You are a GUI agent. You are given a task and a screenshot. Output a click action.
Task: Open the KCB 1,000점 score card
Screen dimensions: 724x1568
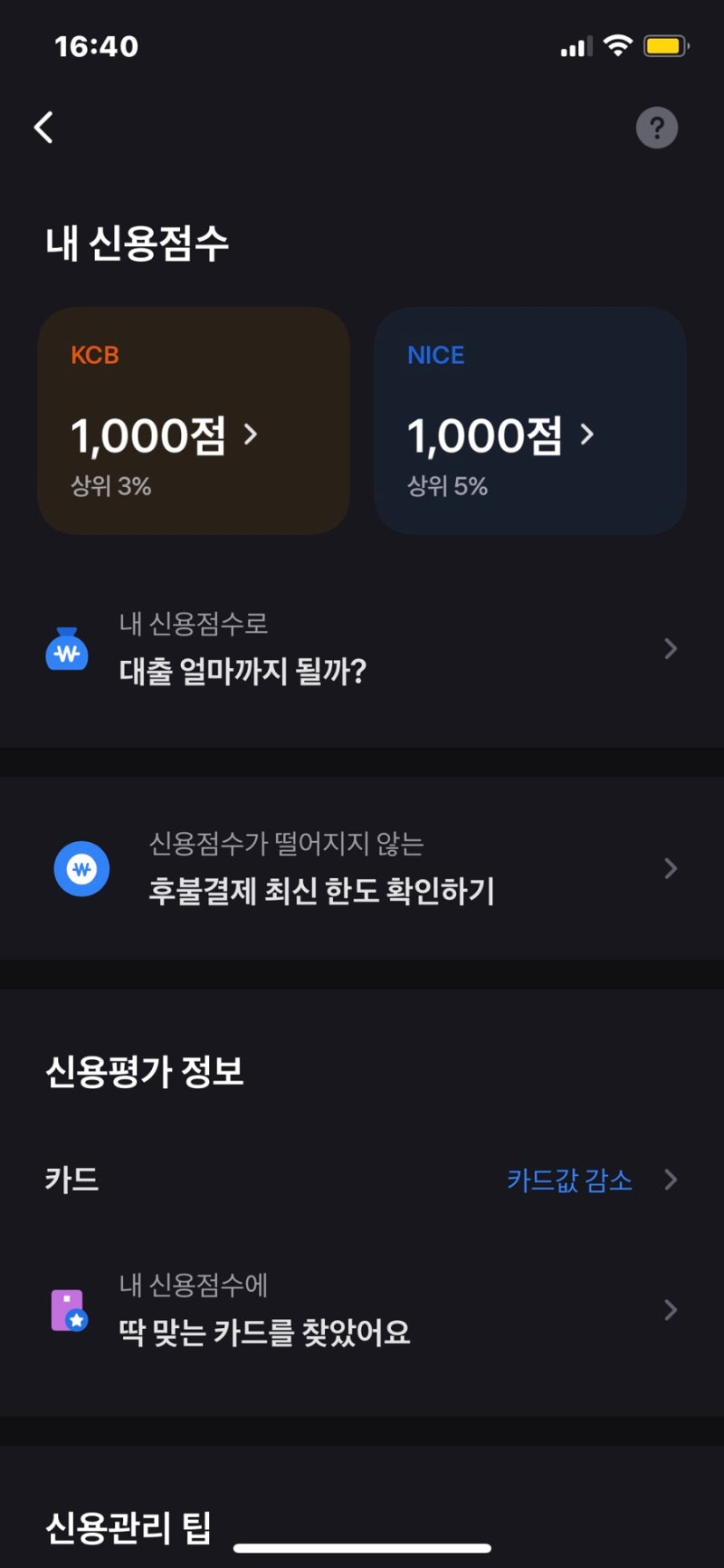194,421
